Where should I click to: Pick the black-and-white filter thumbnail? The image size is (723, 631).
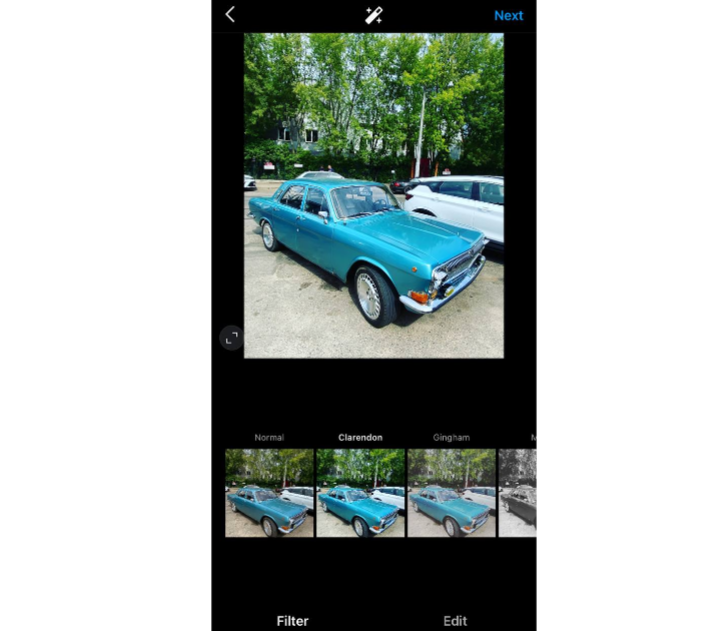click(518, 493)
